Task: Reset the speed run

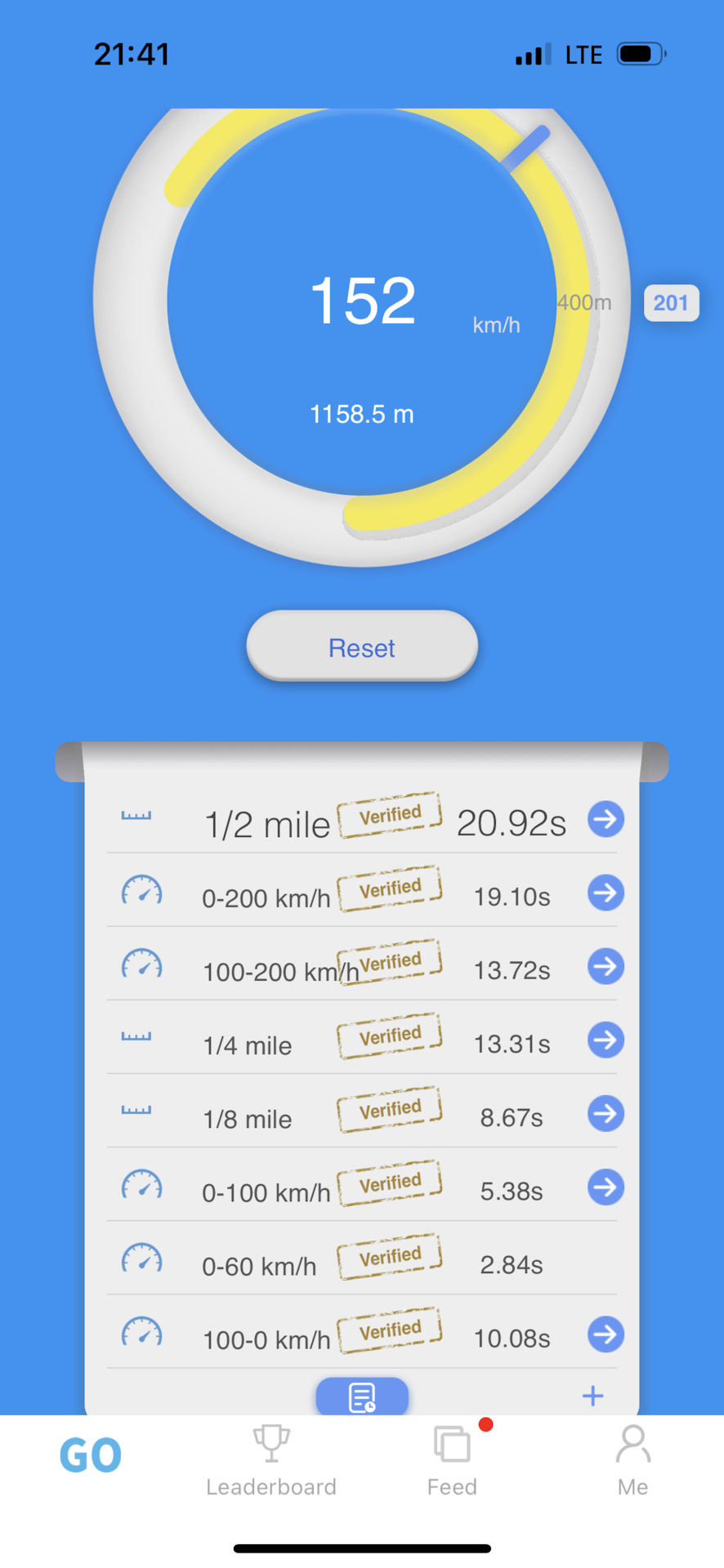Action: coord(362,646)
